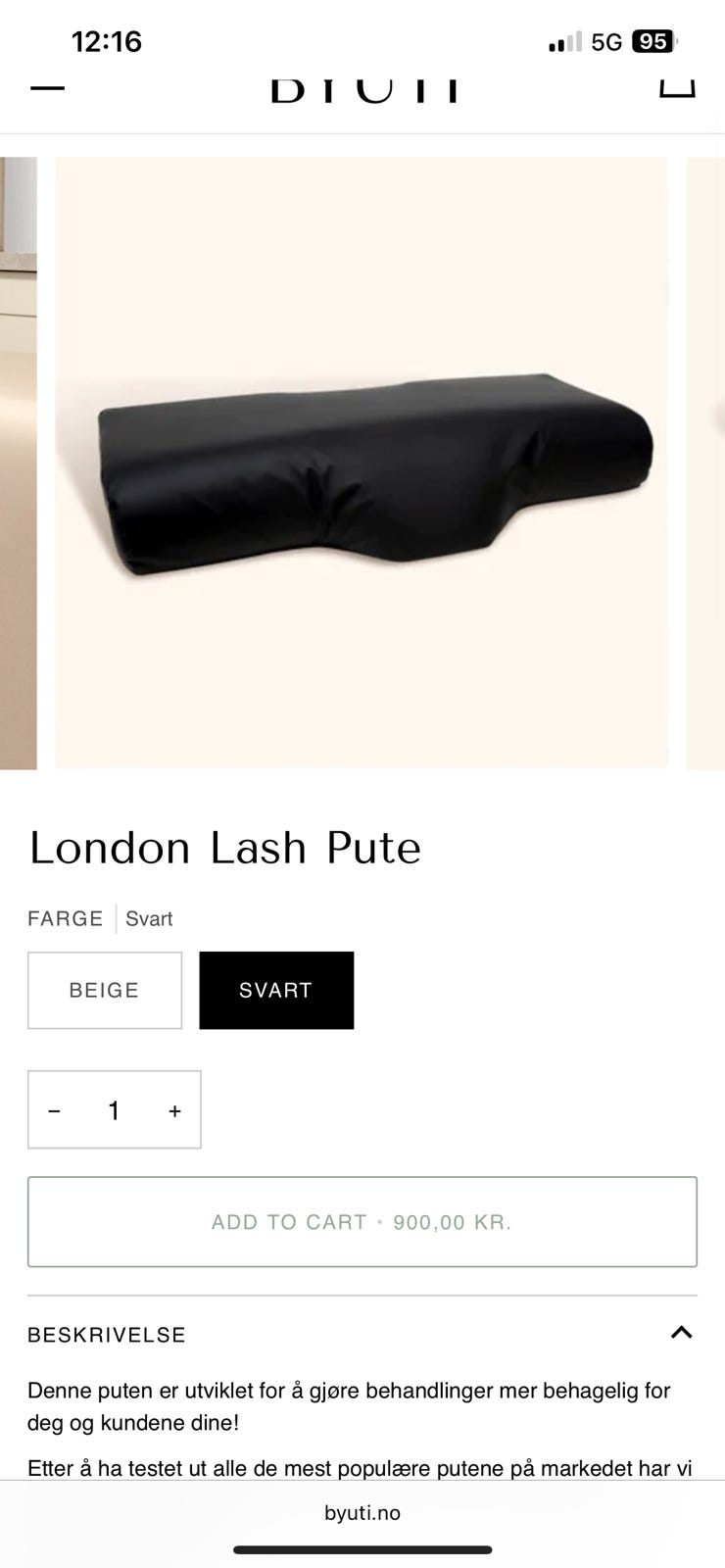Image resolution: width=725 pixels, height=1568 pixels.
Task: Increase quantity with the plus button
Action: 174,1110
